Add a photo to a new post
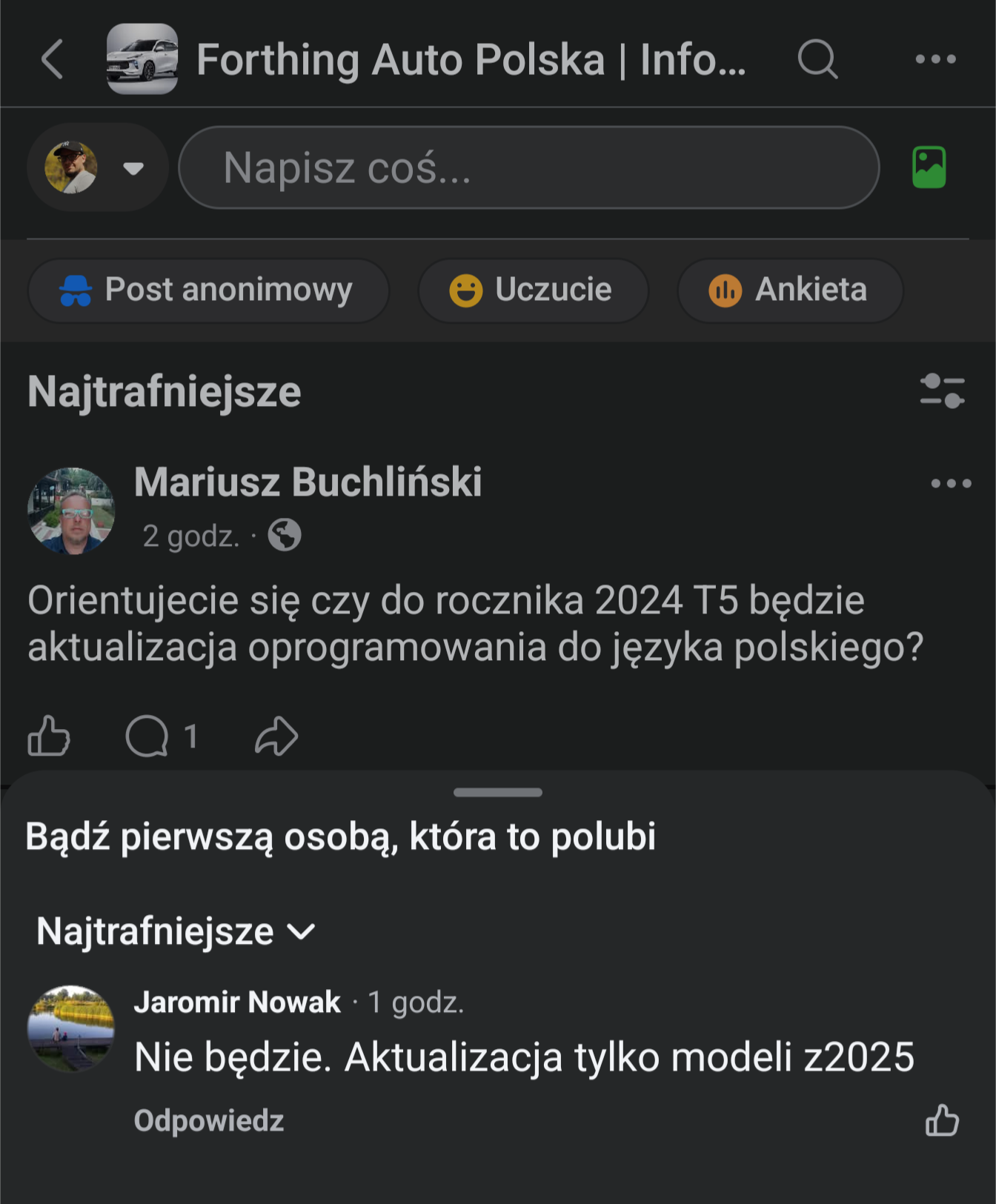 coord(929,167)
